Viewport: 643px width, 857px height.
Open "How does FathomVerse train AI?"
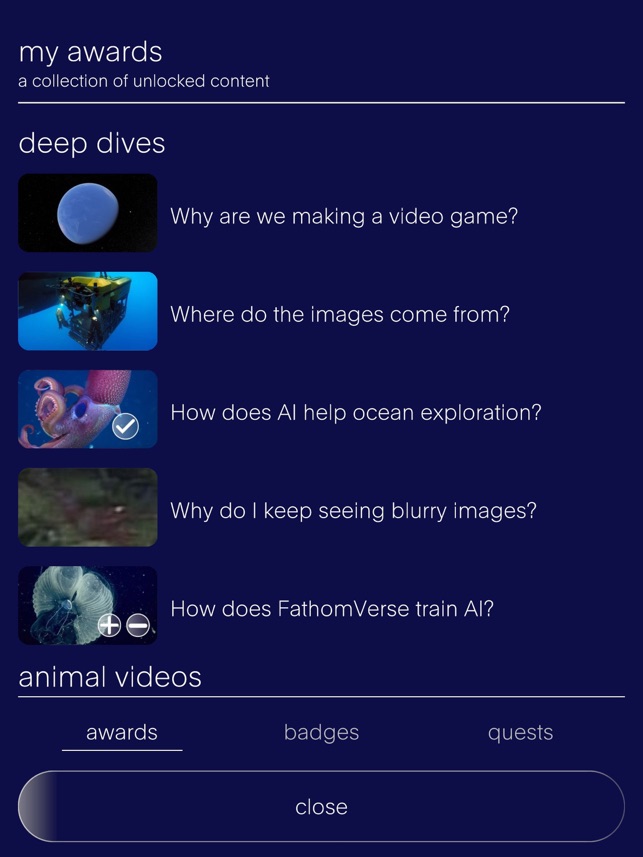click(x=332, y=608)
